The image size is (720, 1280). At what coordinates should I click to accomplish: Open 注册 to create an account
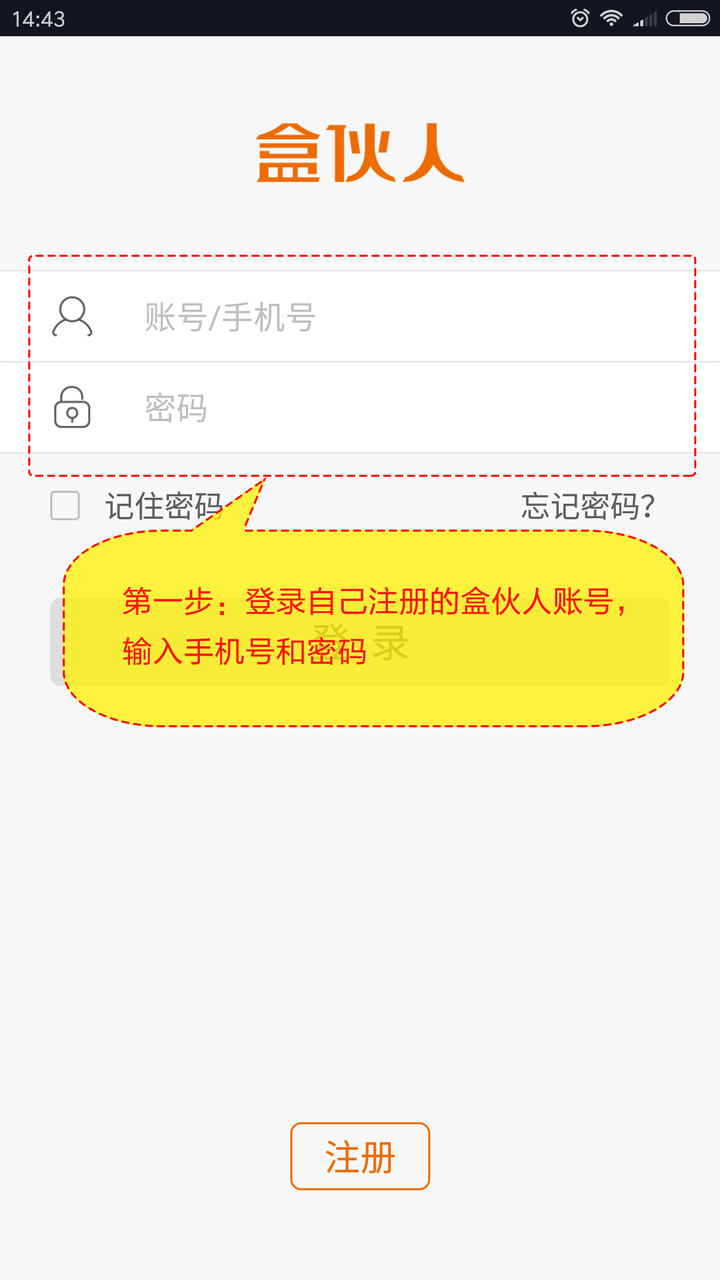pos(360,1156)
